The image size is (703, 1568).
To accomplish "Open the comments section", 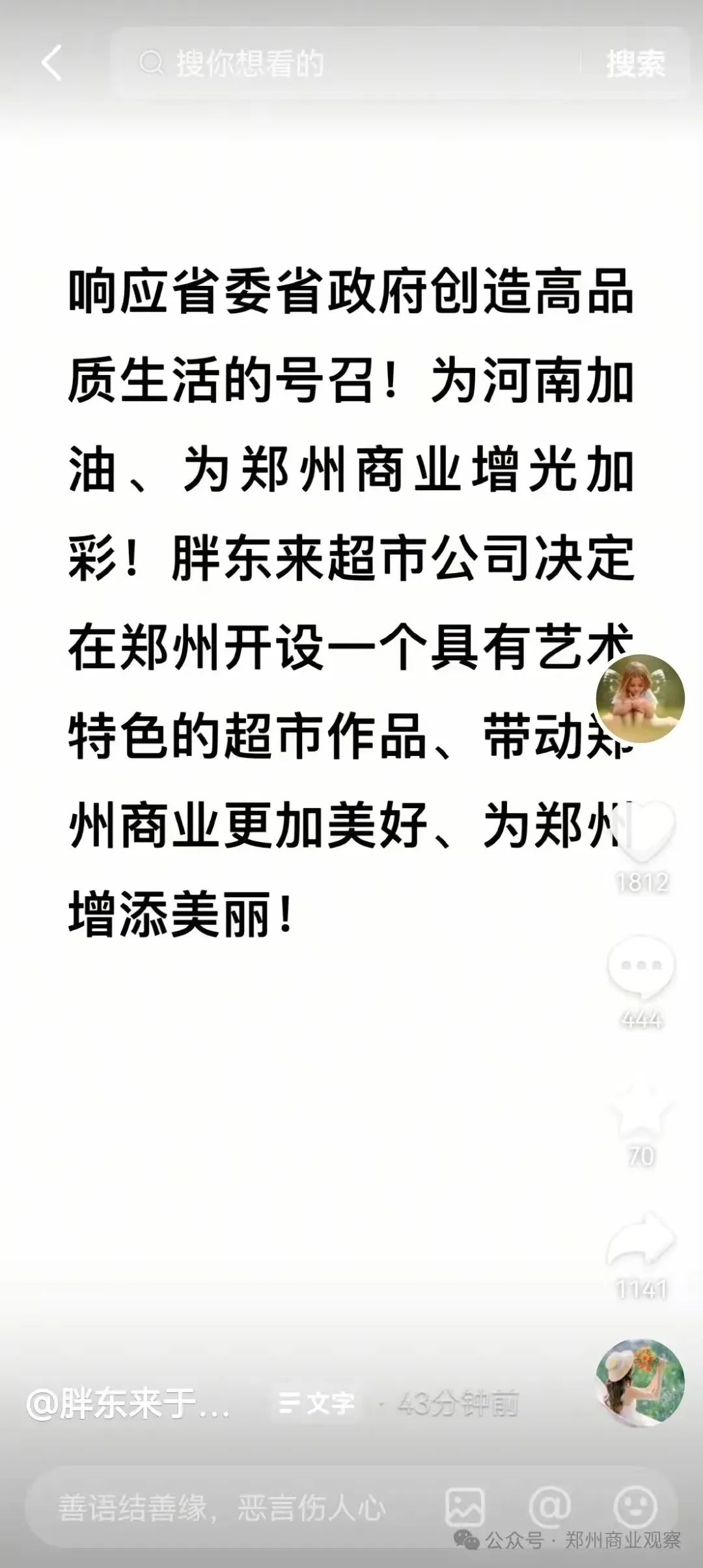I will pyautogui.click(x=642, y=968).
